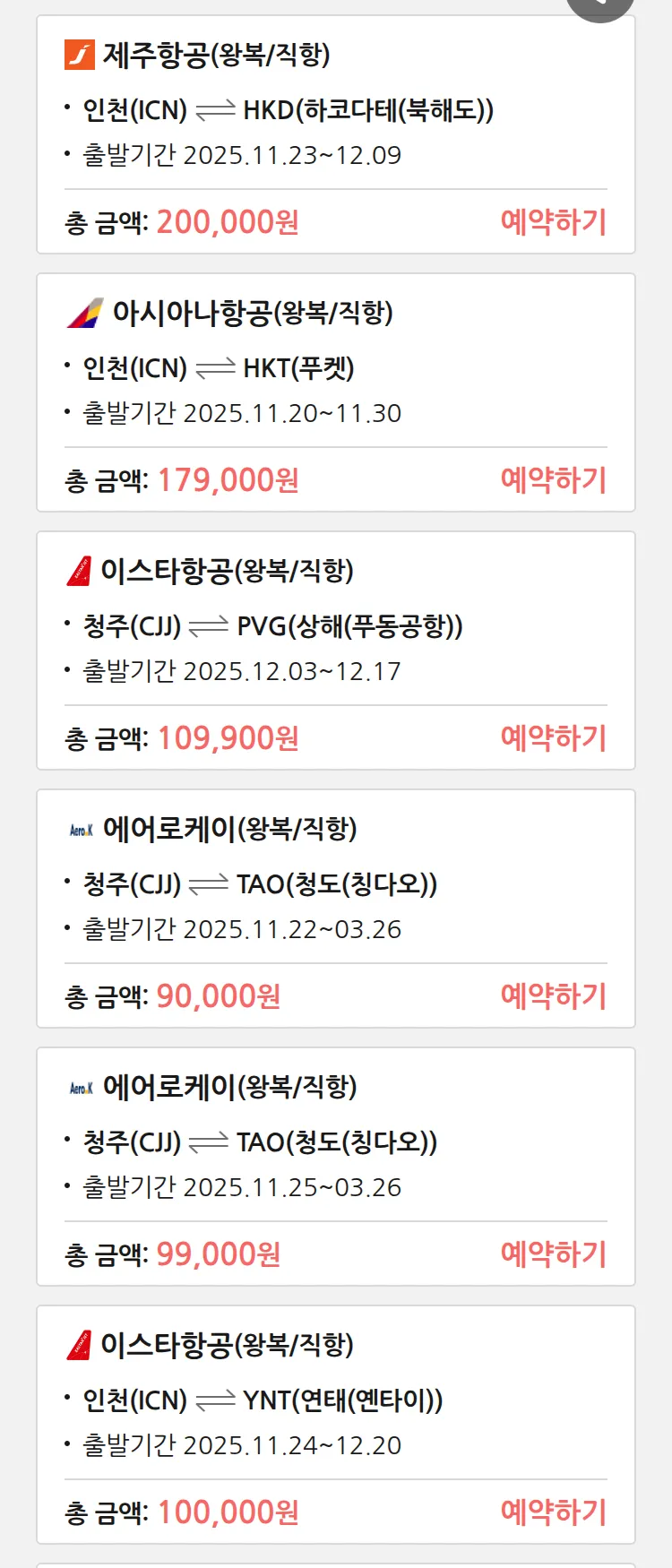Click 예약하기 on the 99,000원 Aero K deal
672x1568 pixels.
pos(554,1254)
